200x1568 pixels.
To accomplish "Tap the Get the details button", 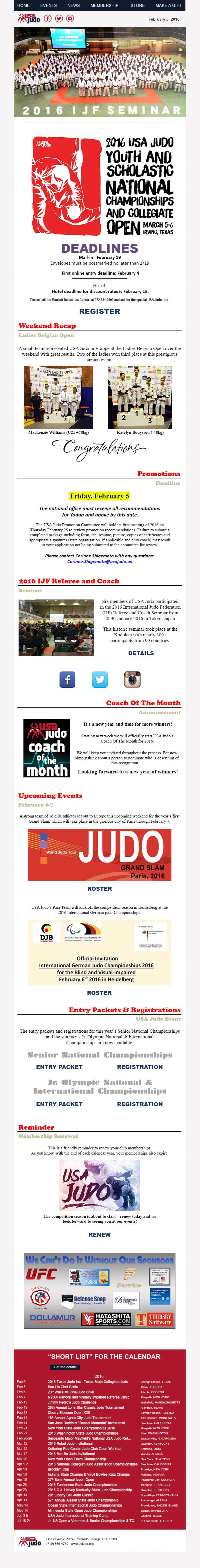I will 65,1367.
